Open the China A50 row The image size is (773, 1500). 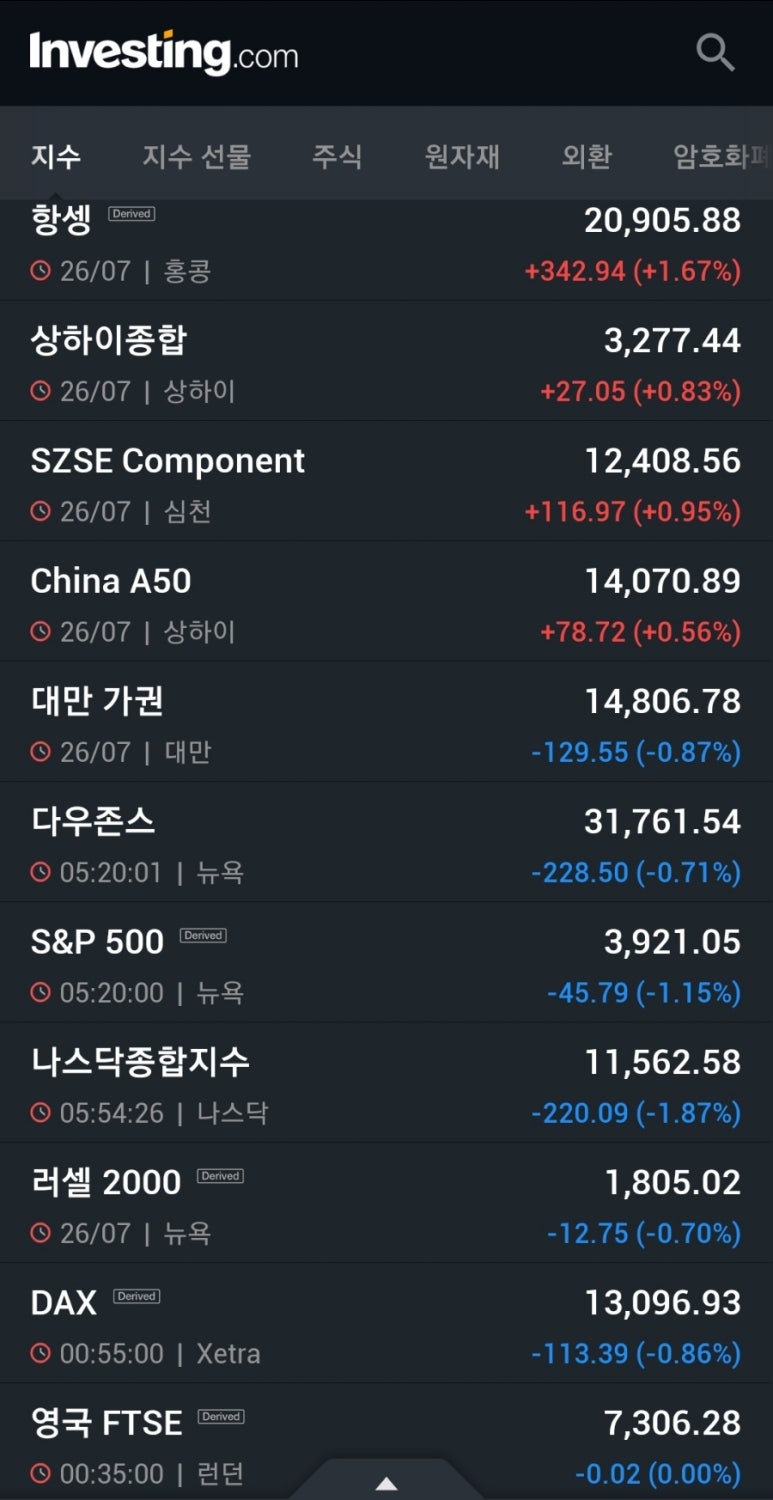[x=386, y=601]
